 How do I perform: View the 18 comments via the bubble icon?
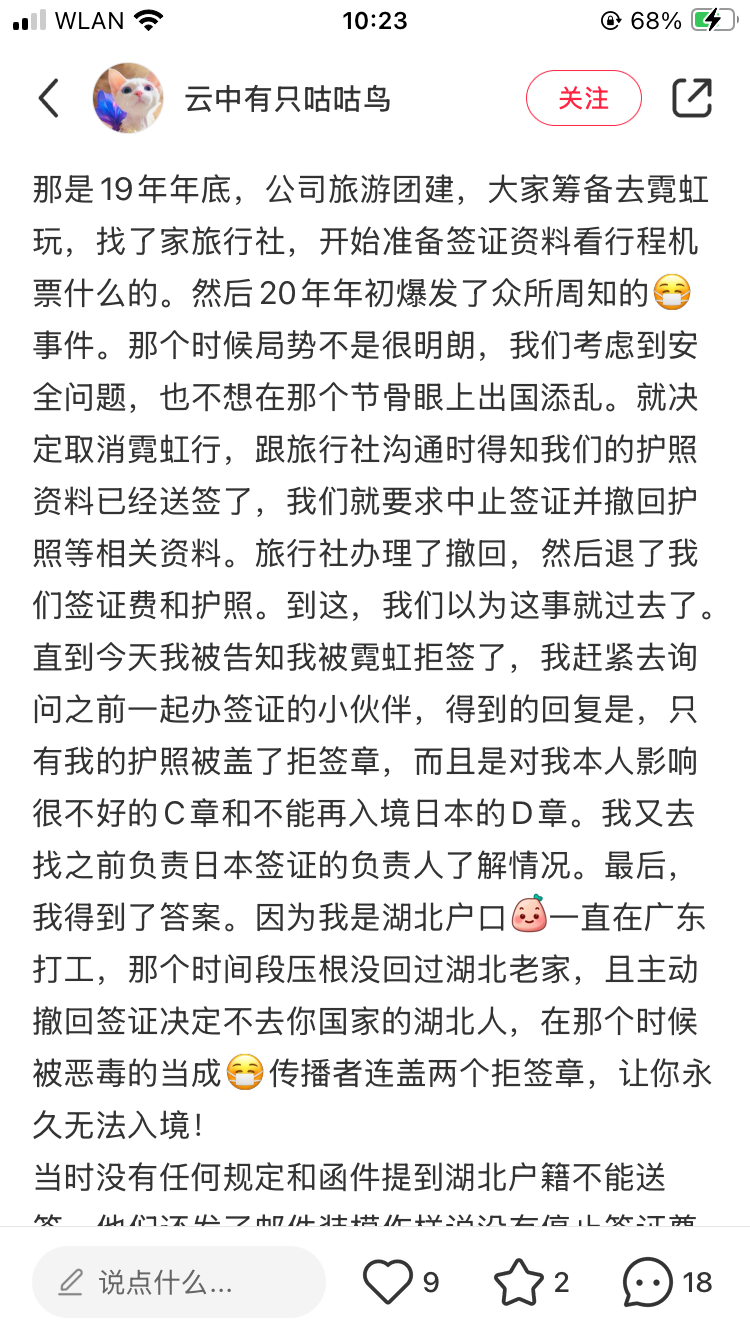(648, 1281)
